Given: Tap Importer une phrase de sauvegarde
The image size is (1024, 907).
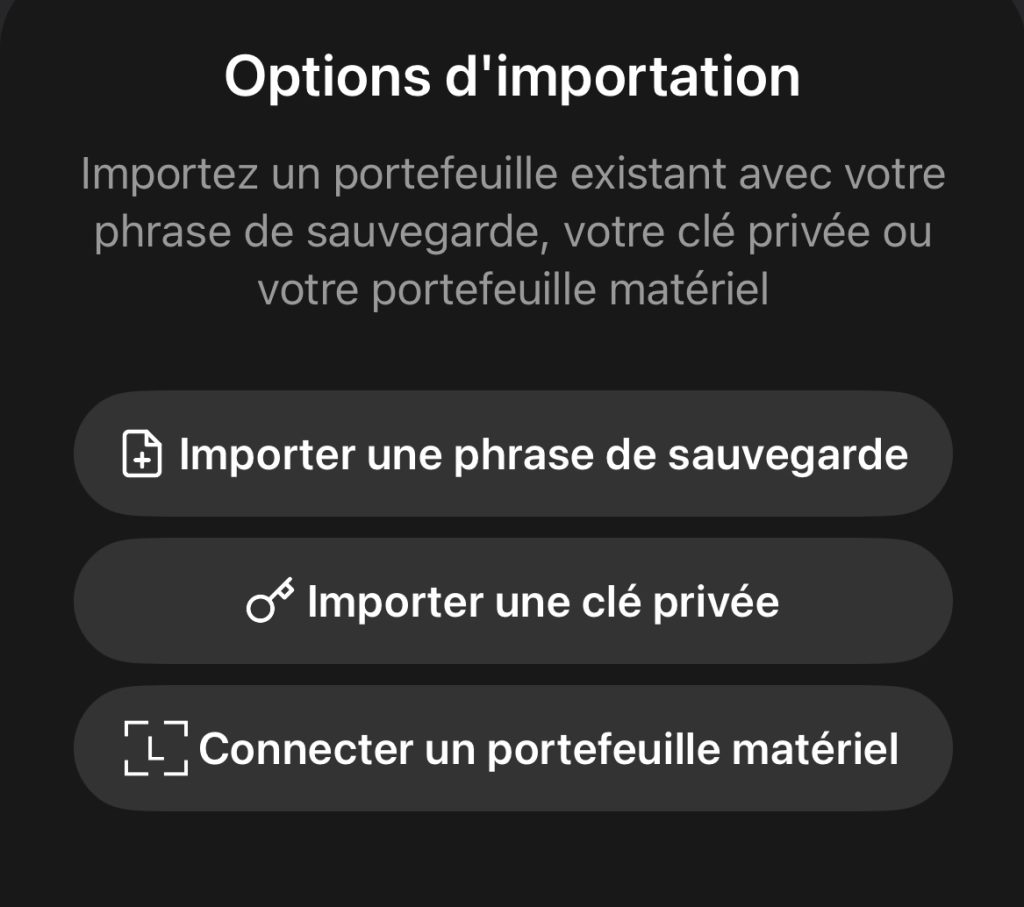Looking at the screenshot, I should pyautogui.click(x=512, y=454).
